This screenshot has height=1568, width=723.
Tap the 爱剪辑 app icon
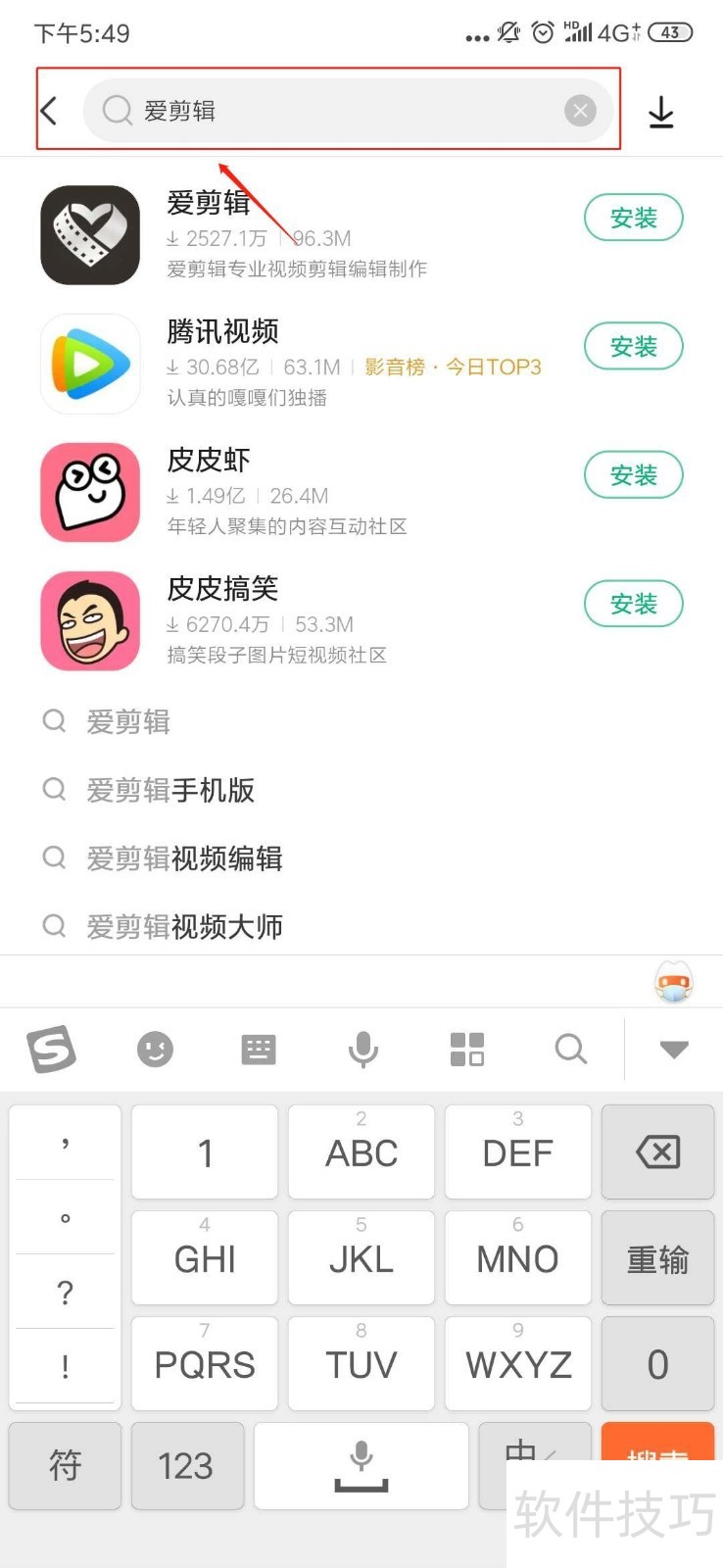(89, 235)
